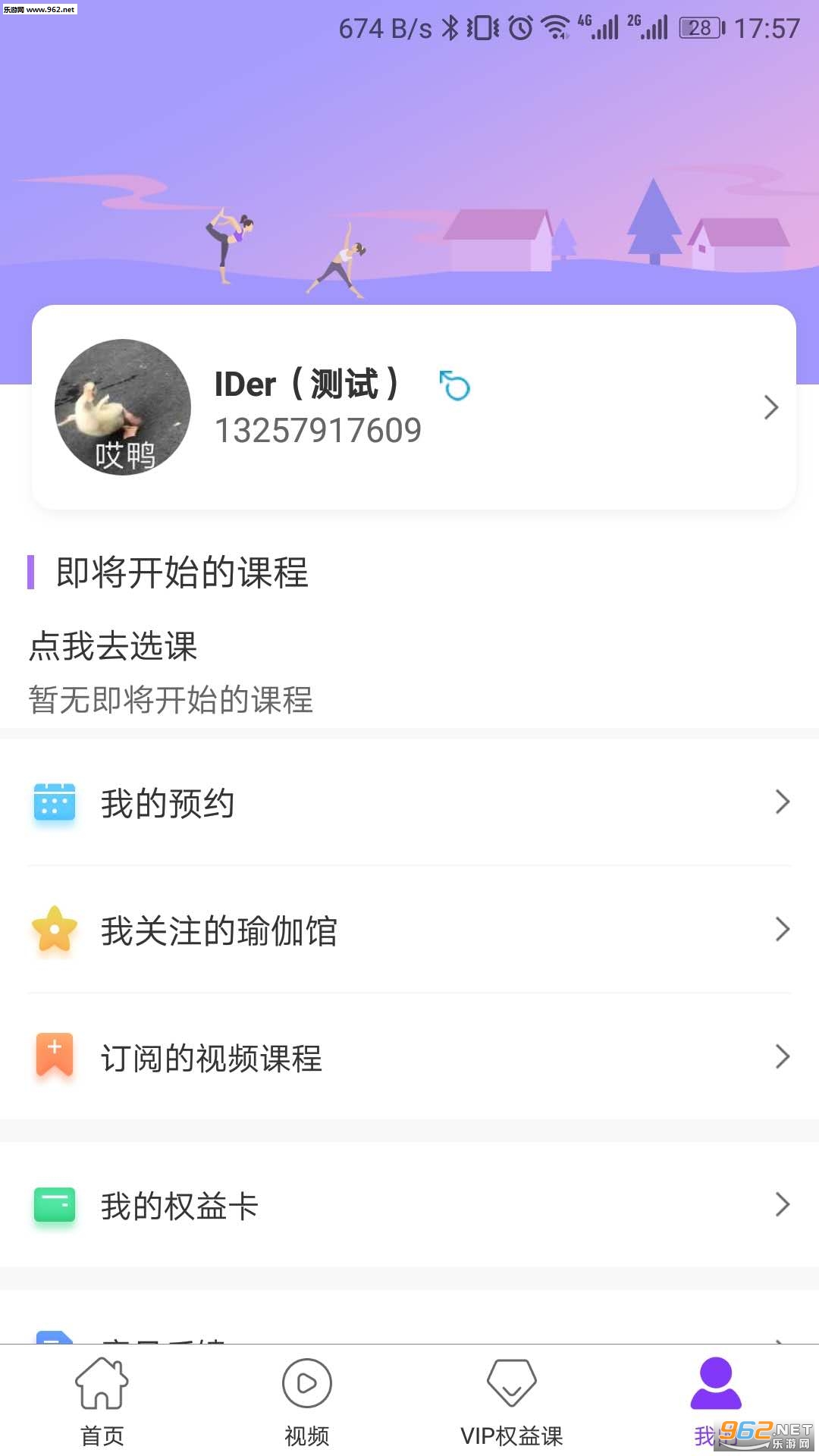Viewport: 819px width, 1456px height.
Task: Switch to the 视频 tab
Action: coord(307,1401)
